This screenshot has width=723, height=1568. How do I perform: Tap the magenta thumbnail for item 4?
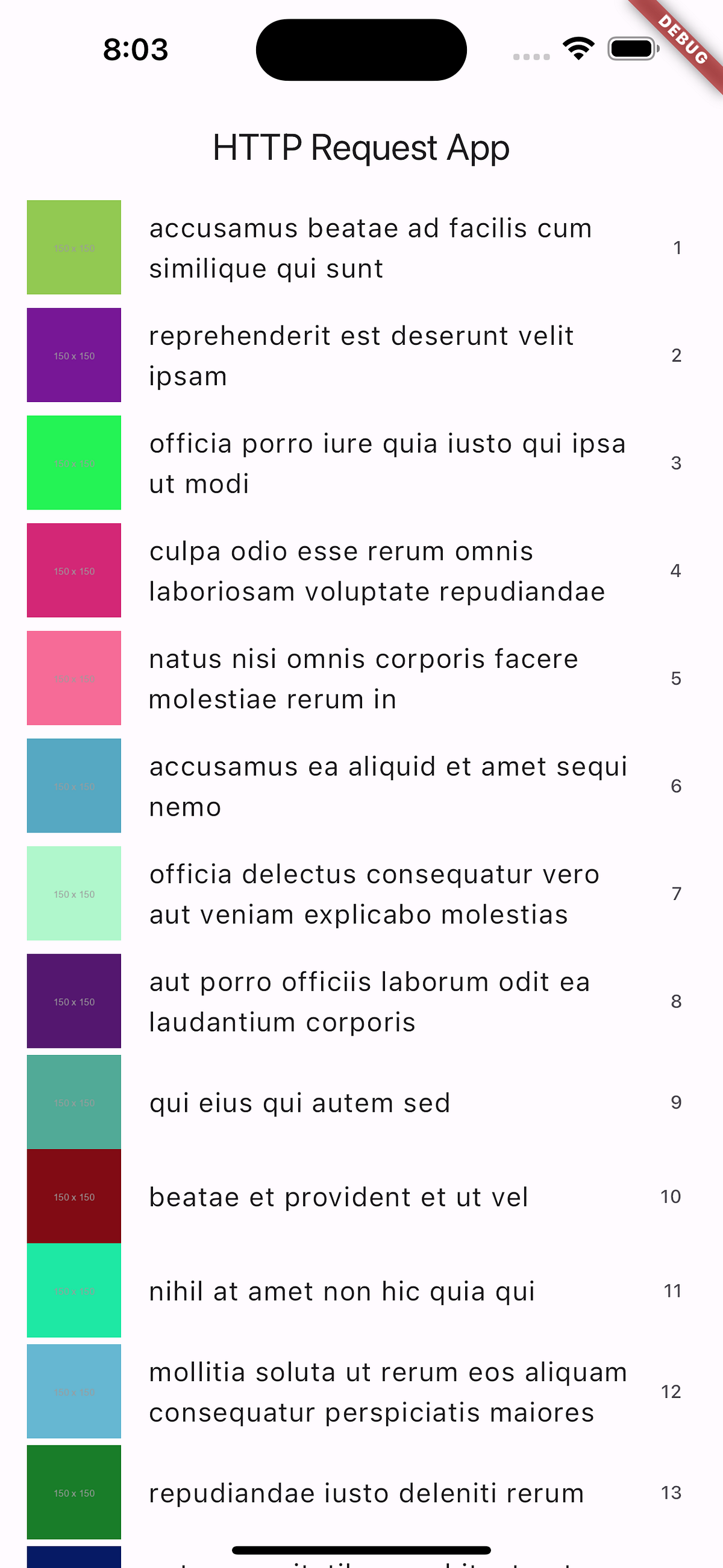pos(73,570)
